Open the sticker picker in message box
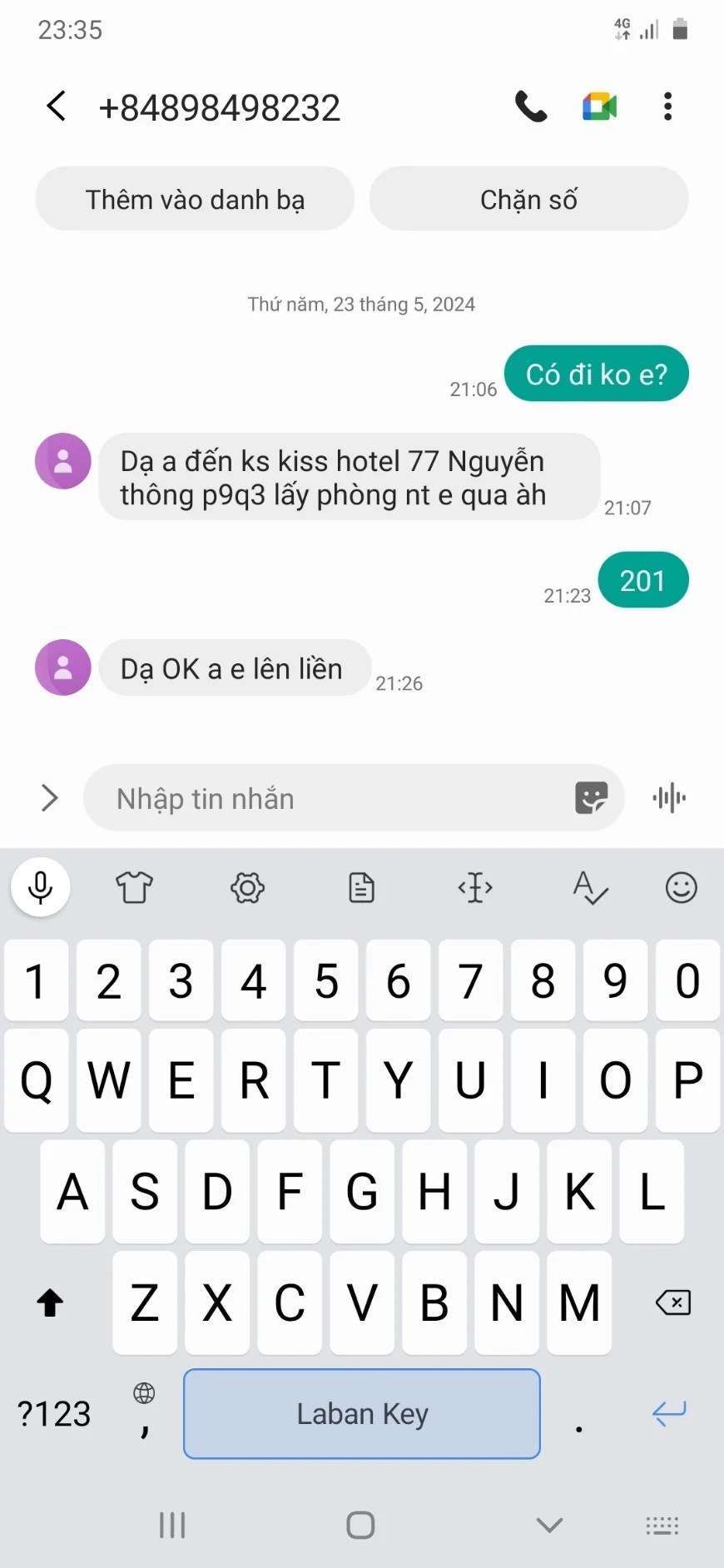Viewport: 724px width, 1568px height. (591, 798)
